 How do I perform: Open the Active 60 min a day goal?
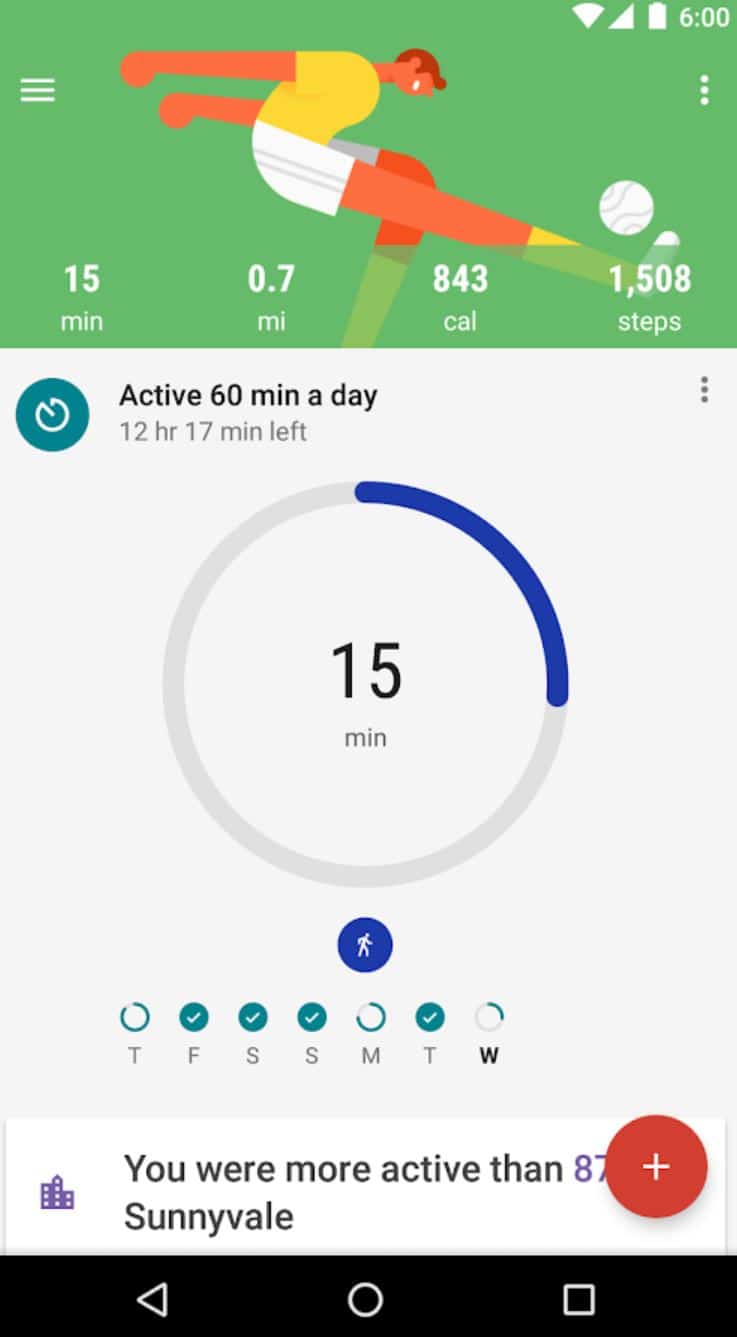coord(248,395)
